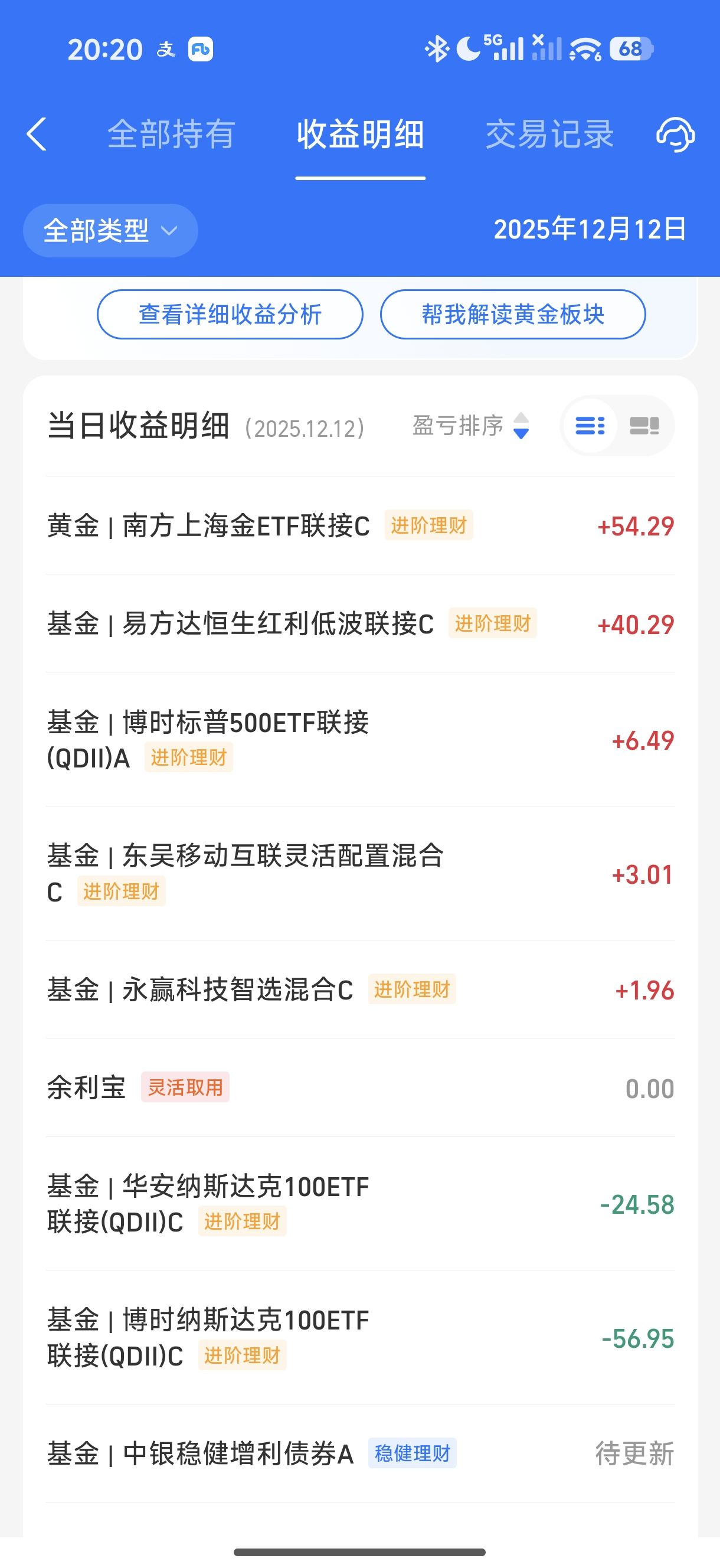Sort the list by 盈亏排序
720x1568 pixels.
tap(470, 426)
